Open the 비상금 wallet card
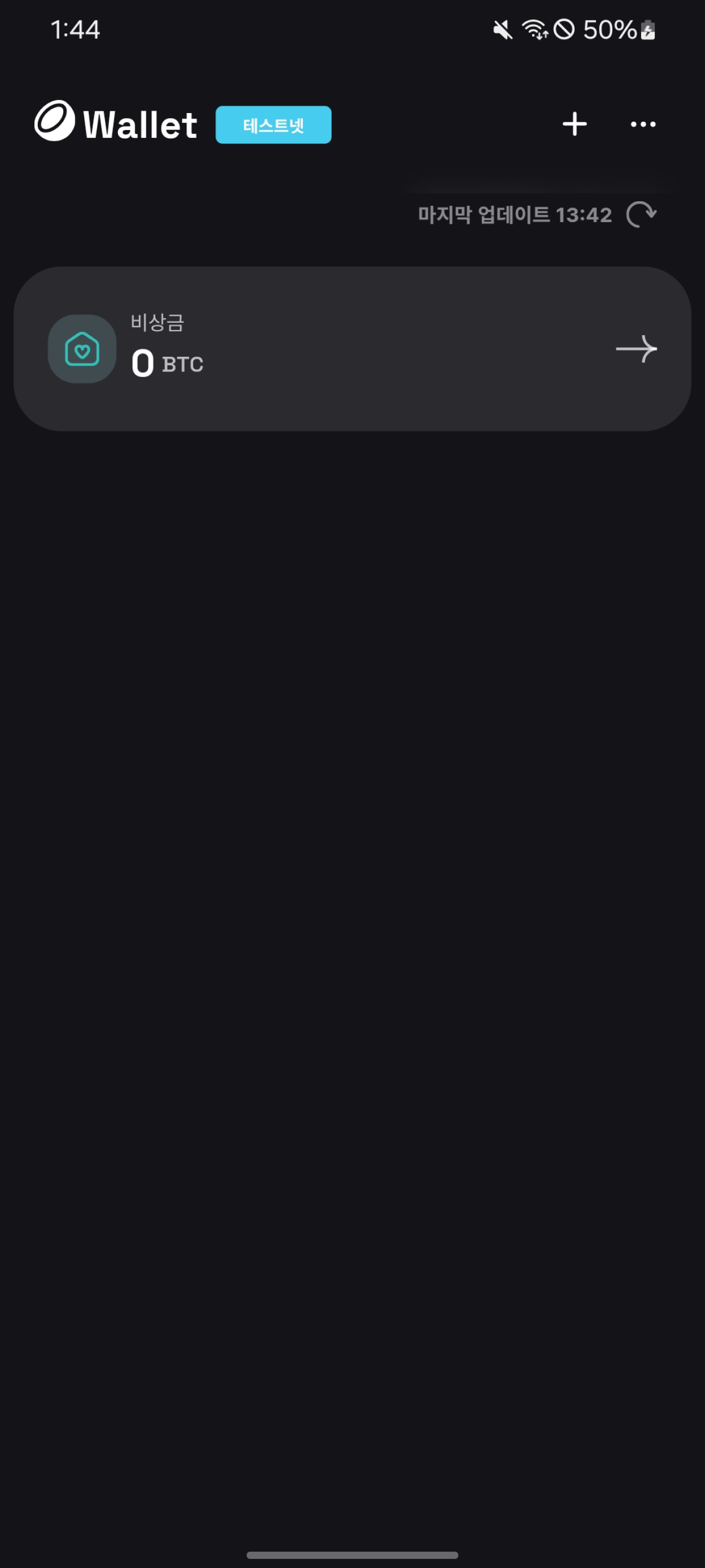Screen dimensions: 705x1568 point(352,349)
